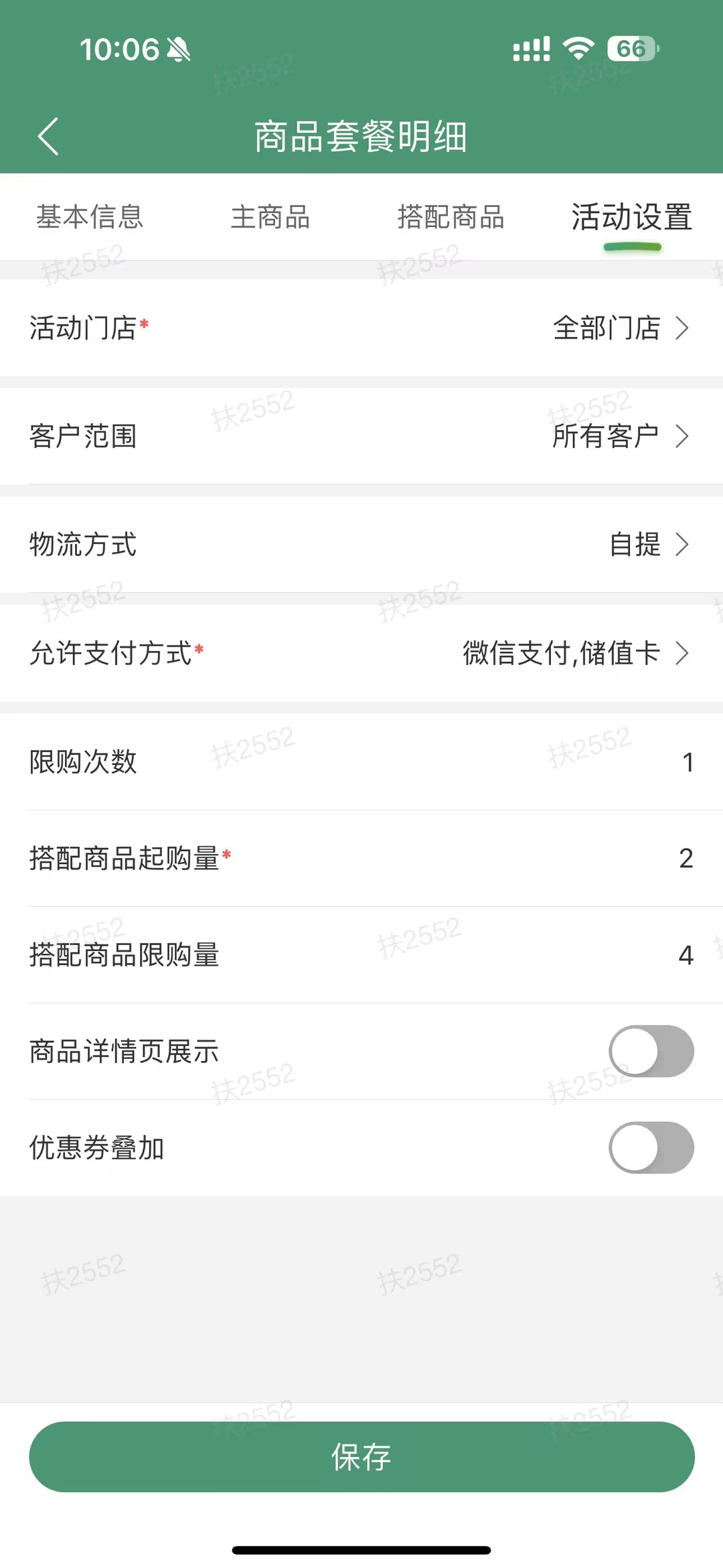
Task: Enable 商品详情页展示 switch
Action: coord(651,1052)
